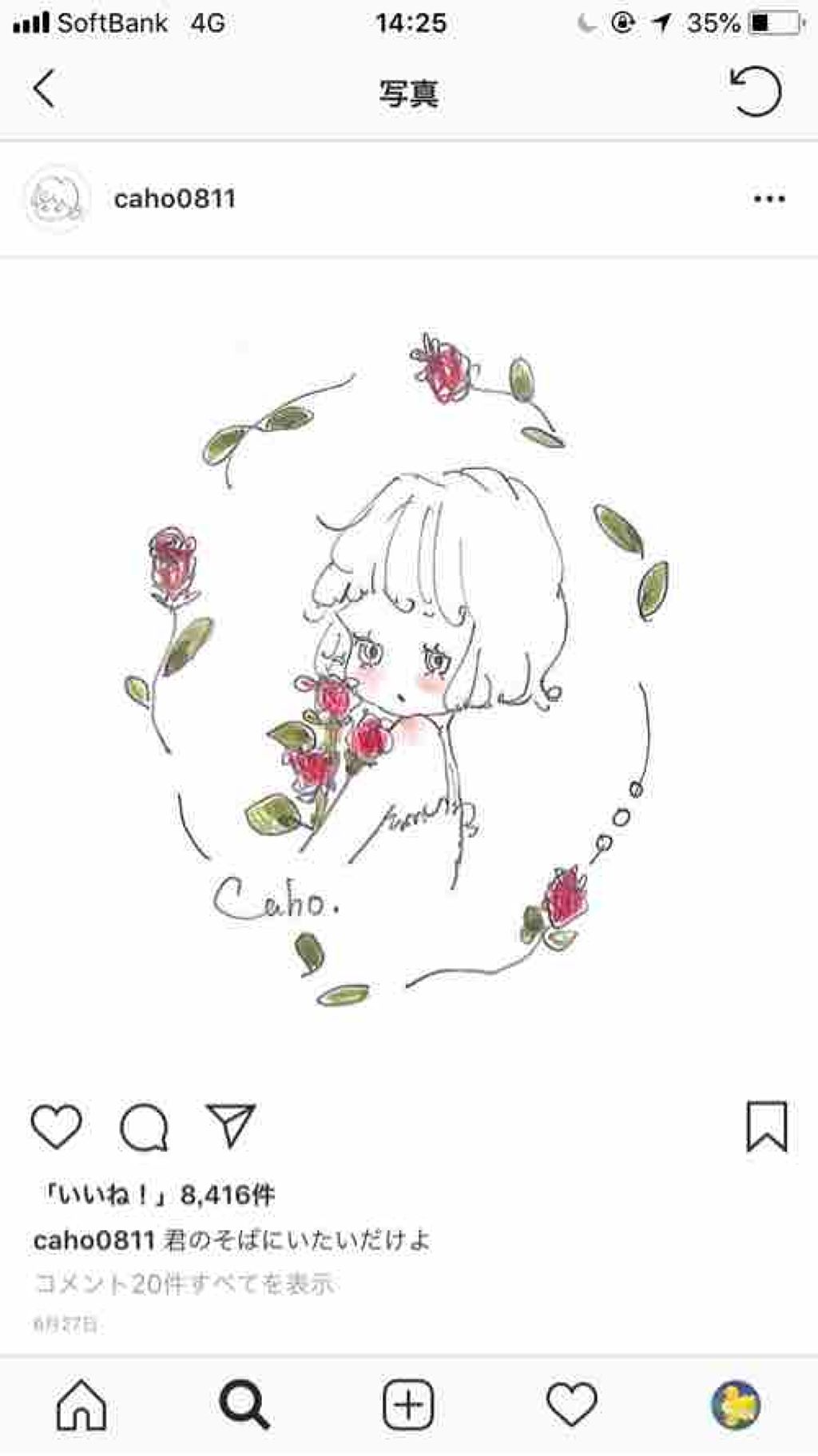
Task: Share the post with the paper plane
Action: pos(231,1125)
